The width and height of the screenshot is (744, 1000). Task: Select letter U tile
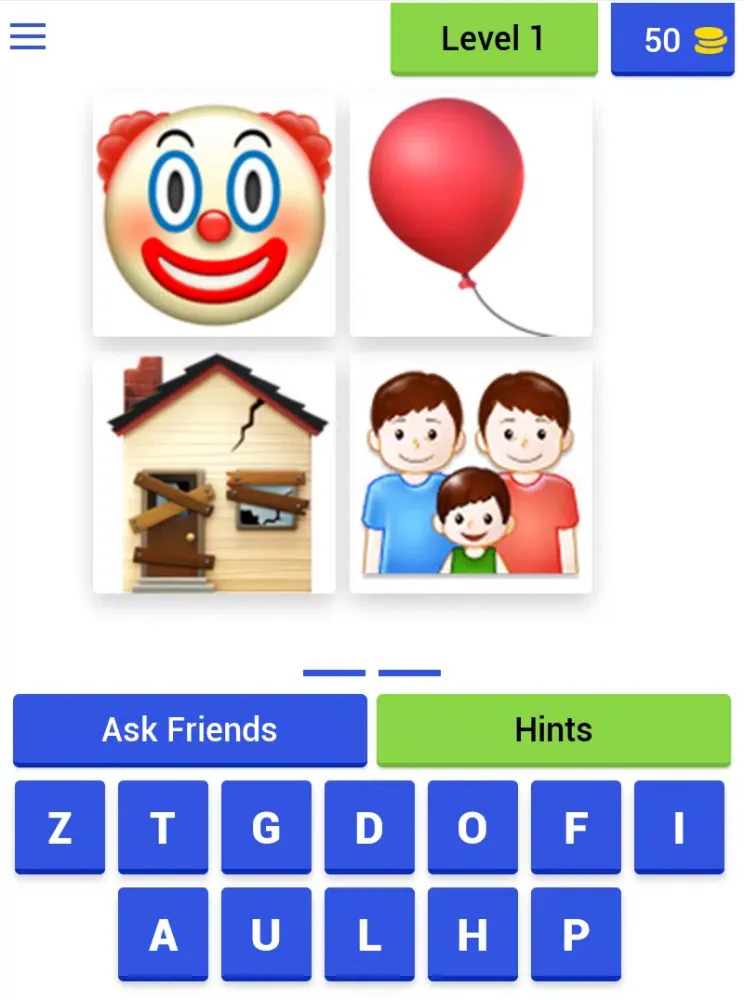(x=266, y=934)
